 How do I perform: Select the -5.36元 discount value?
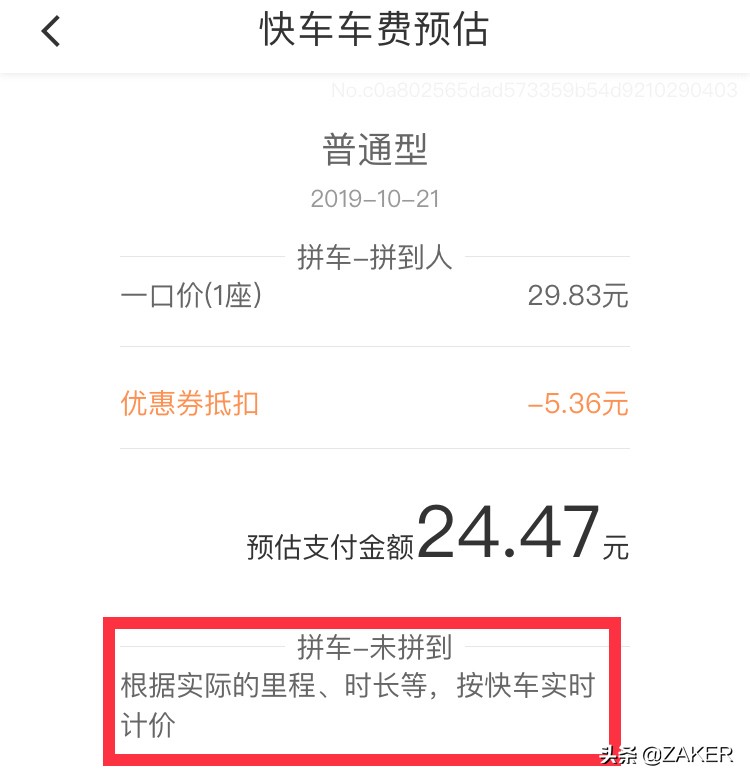578,404
